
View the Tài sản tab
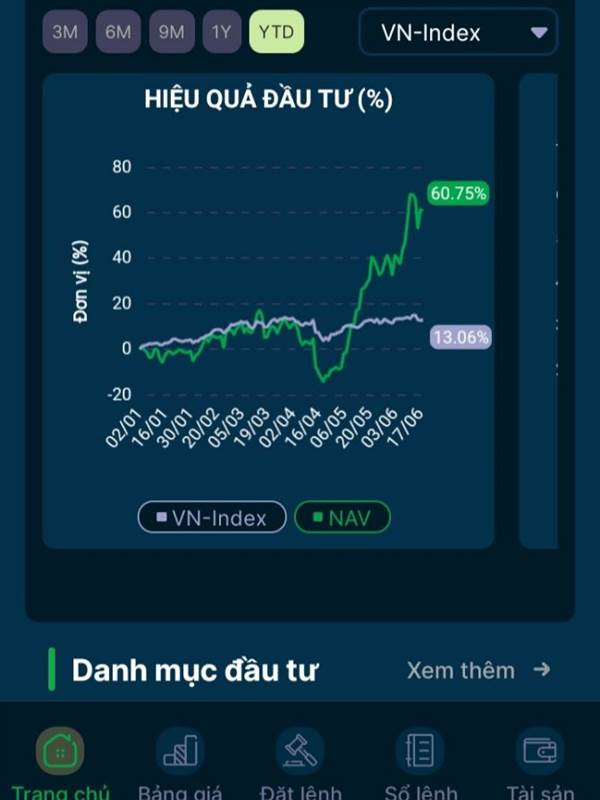542,762
